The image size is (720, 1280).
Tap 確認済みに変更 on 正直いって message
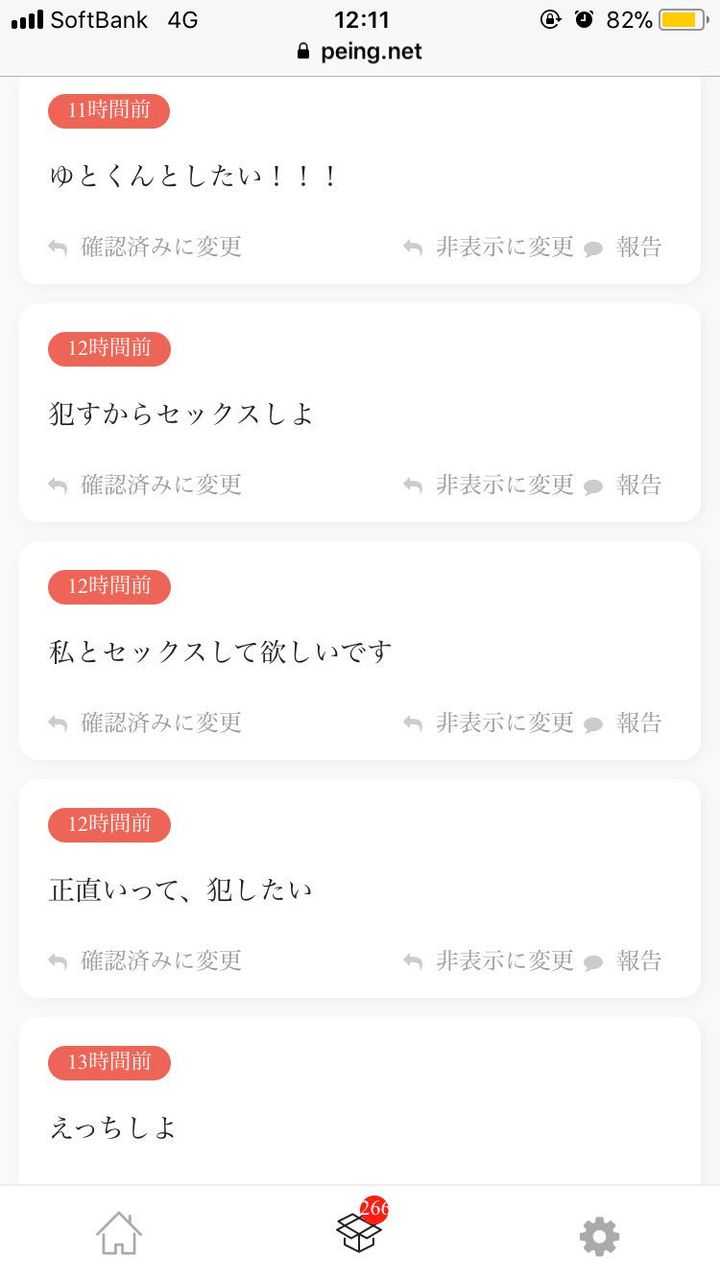pos(146,961)
